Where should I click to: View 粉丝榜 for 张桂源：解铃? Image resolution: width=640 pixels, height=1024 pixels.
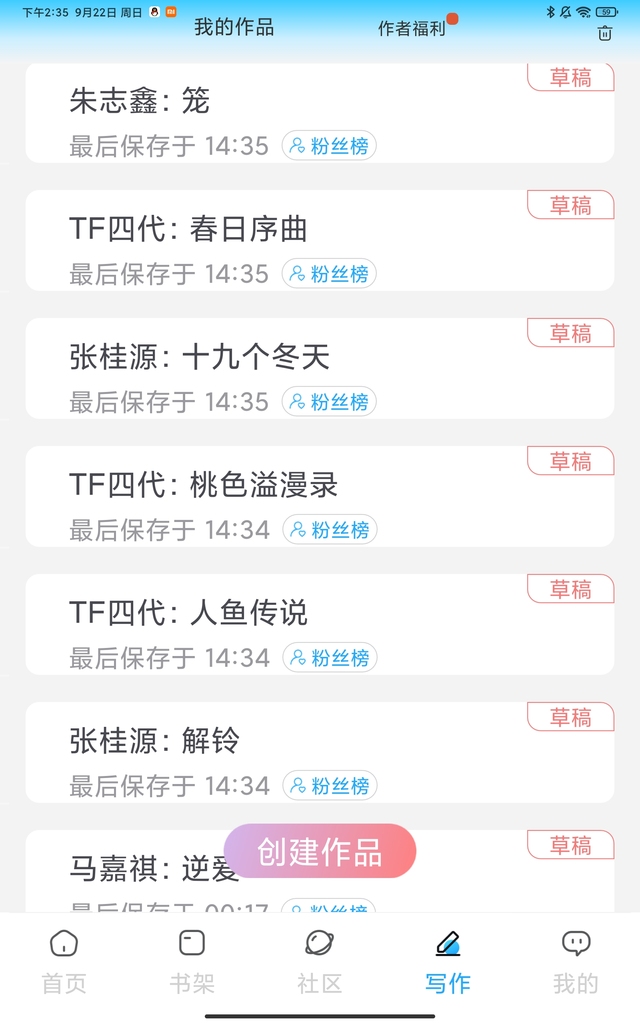pyautogui.click(x=330, y=786)
